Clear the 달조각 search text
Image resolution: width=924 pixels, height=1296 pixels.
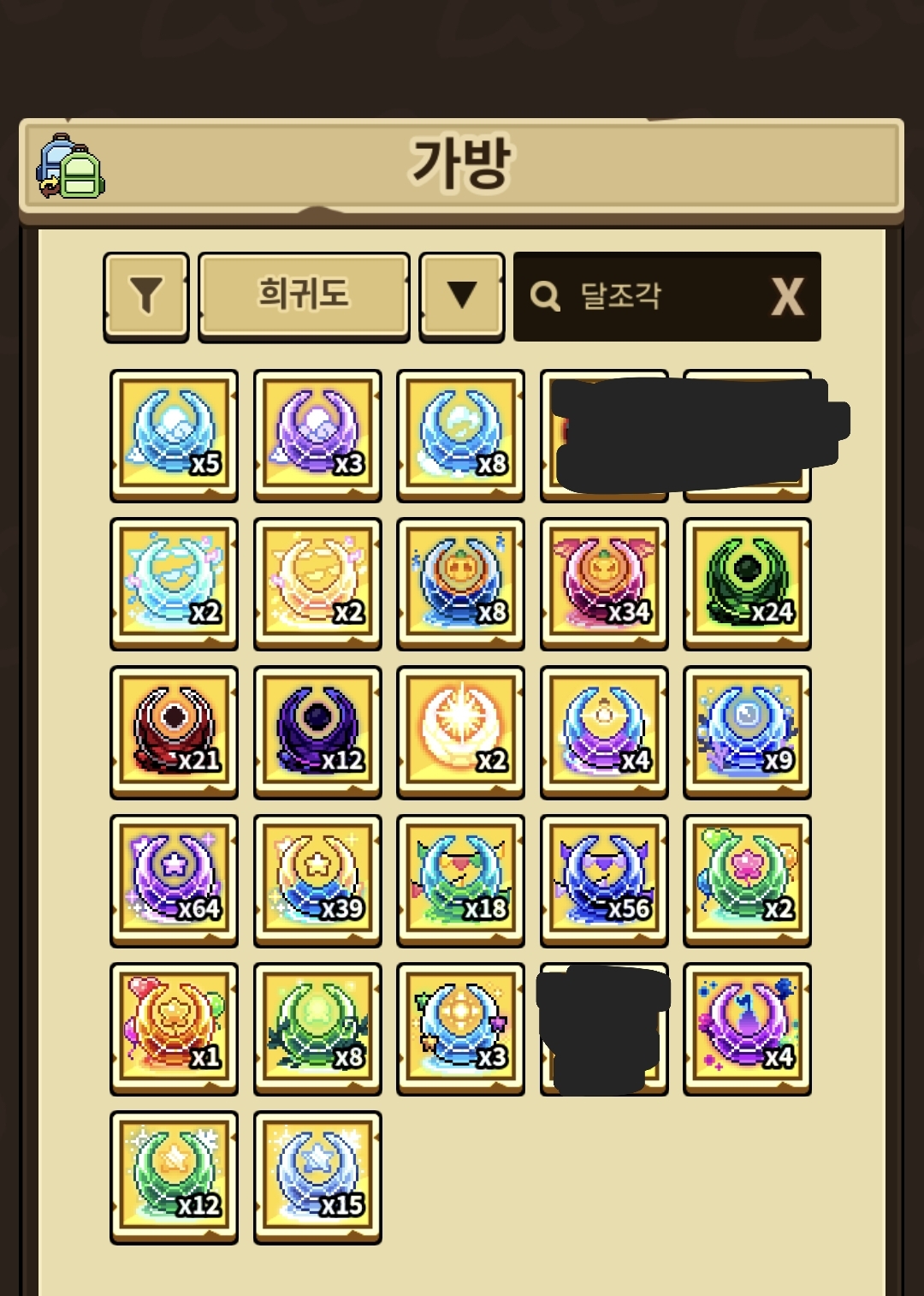[x=787, y=297]
